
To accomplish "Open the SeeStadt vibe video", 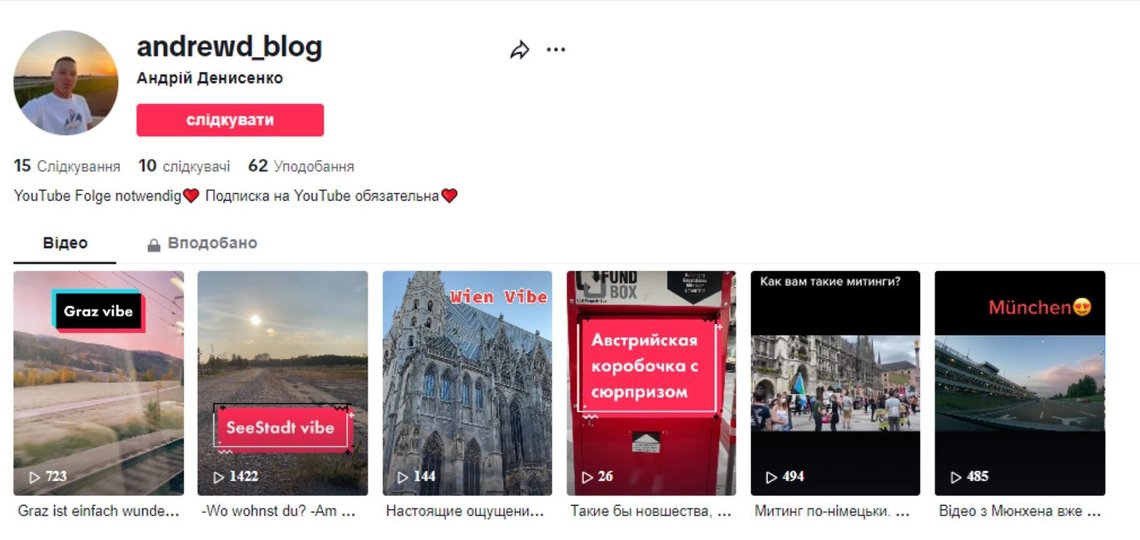I will tap(282, 383).
